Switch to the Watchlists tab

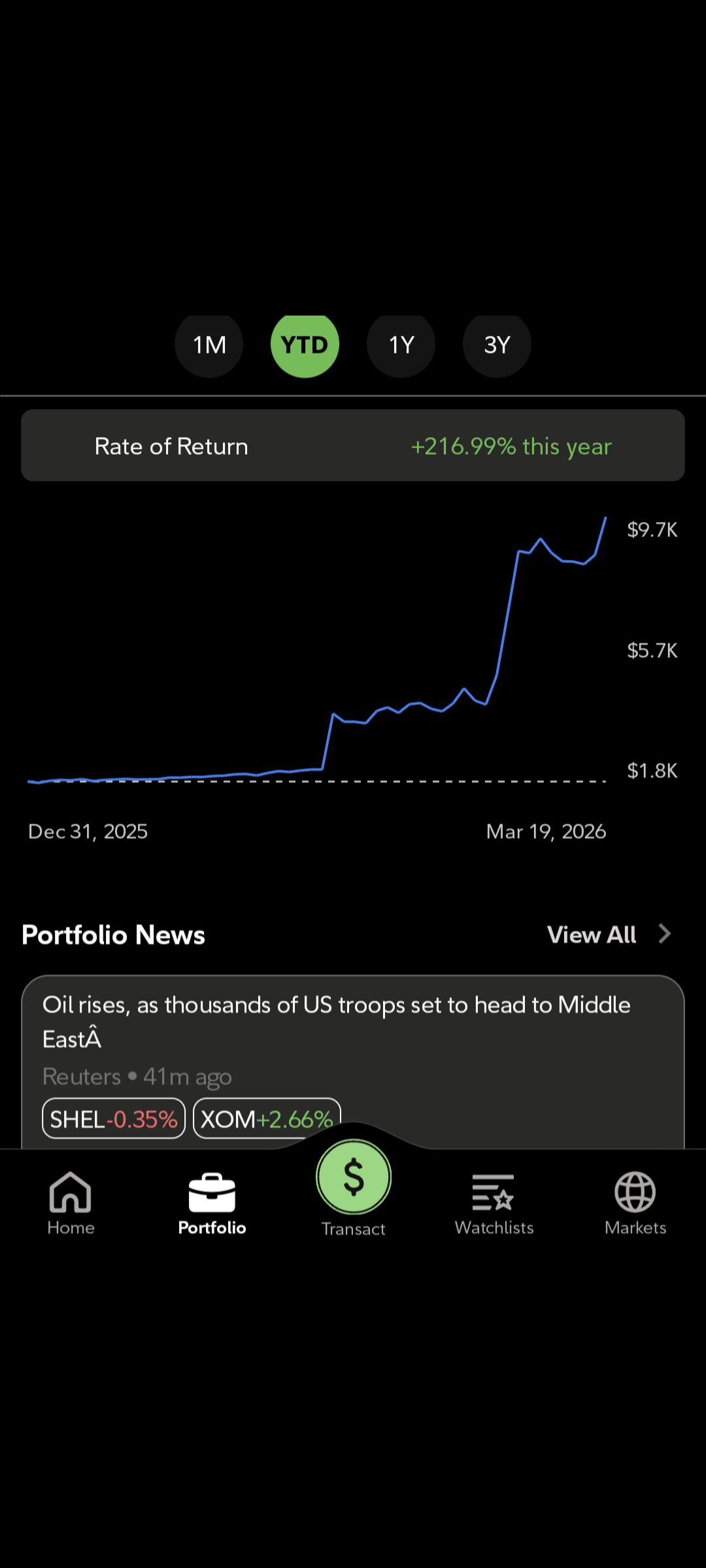[494, 1203]
